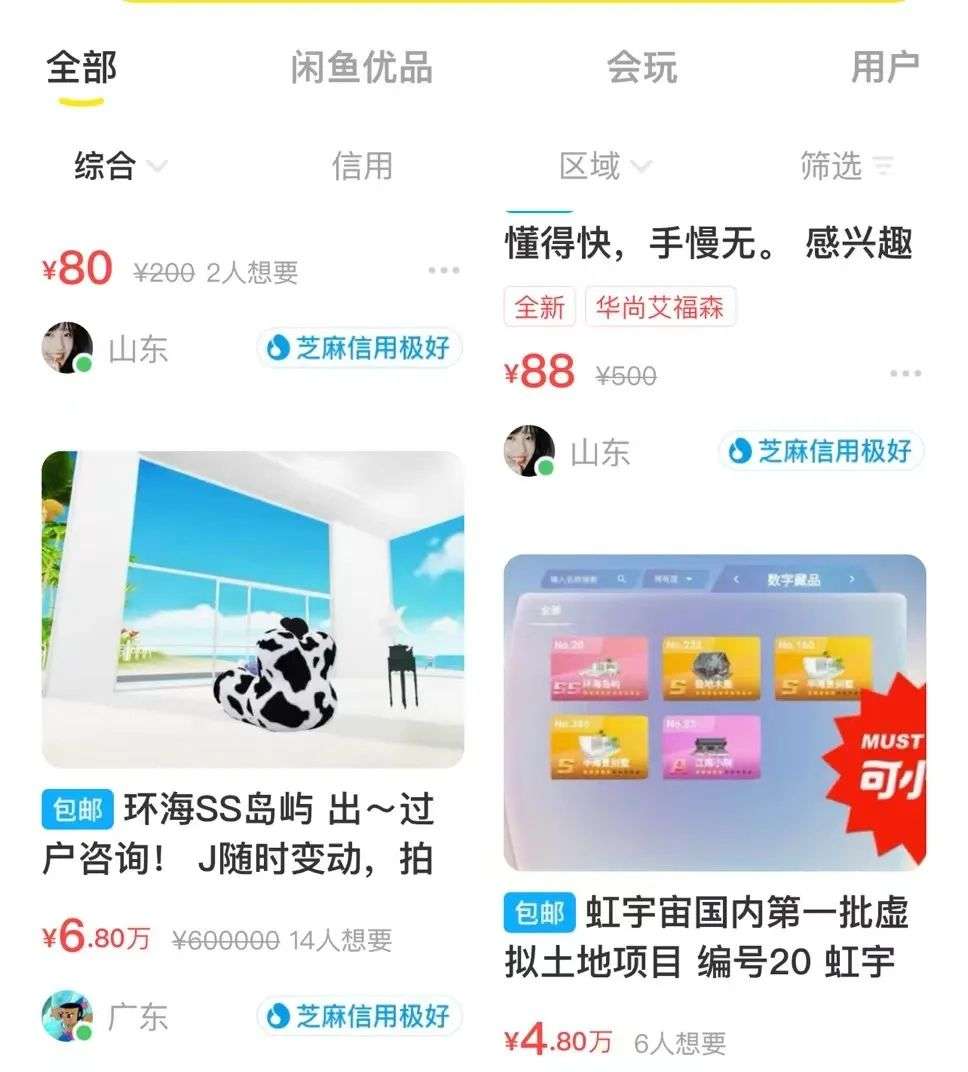View seller avatar on the ¥80 listing
The width and height of the screenshot is (968, 1072).
coord(66,348)
